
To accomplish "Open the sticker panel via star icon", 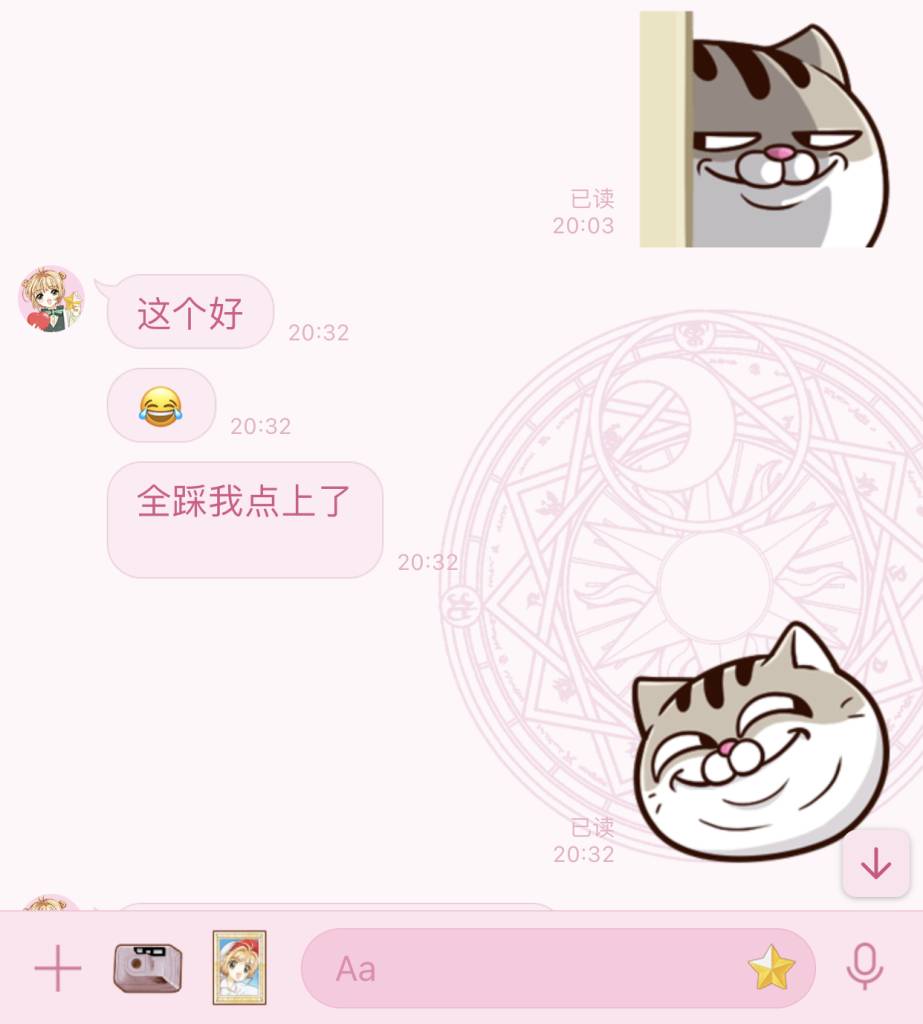I will pyautogui.click(x=770, y=968).
